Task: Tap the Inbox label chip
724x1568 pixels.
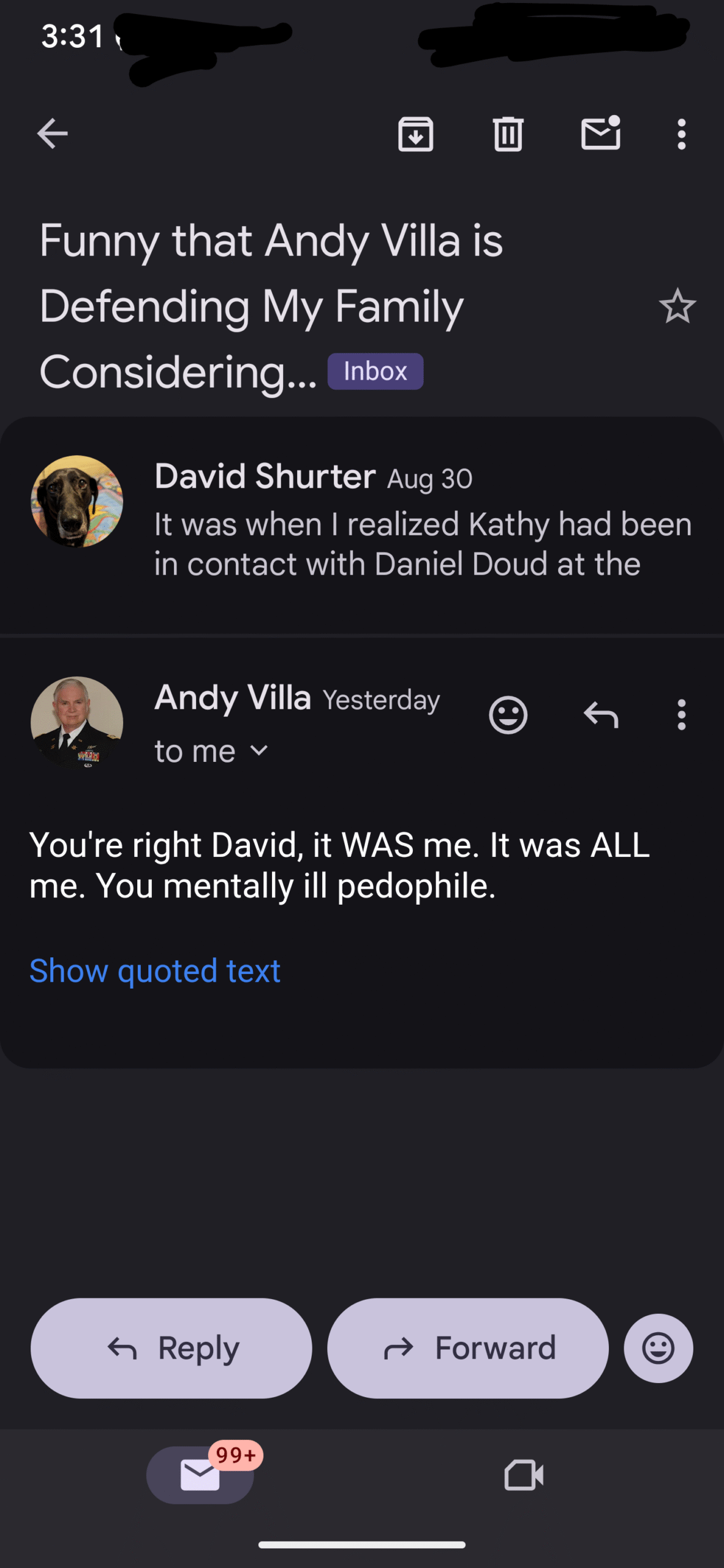Action: (x=375, y=371)
